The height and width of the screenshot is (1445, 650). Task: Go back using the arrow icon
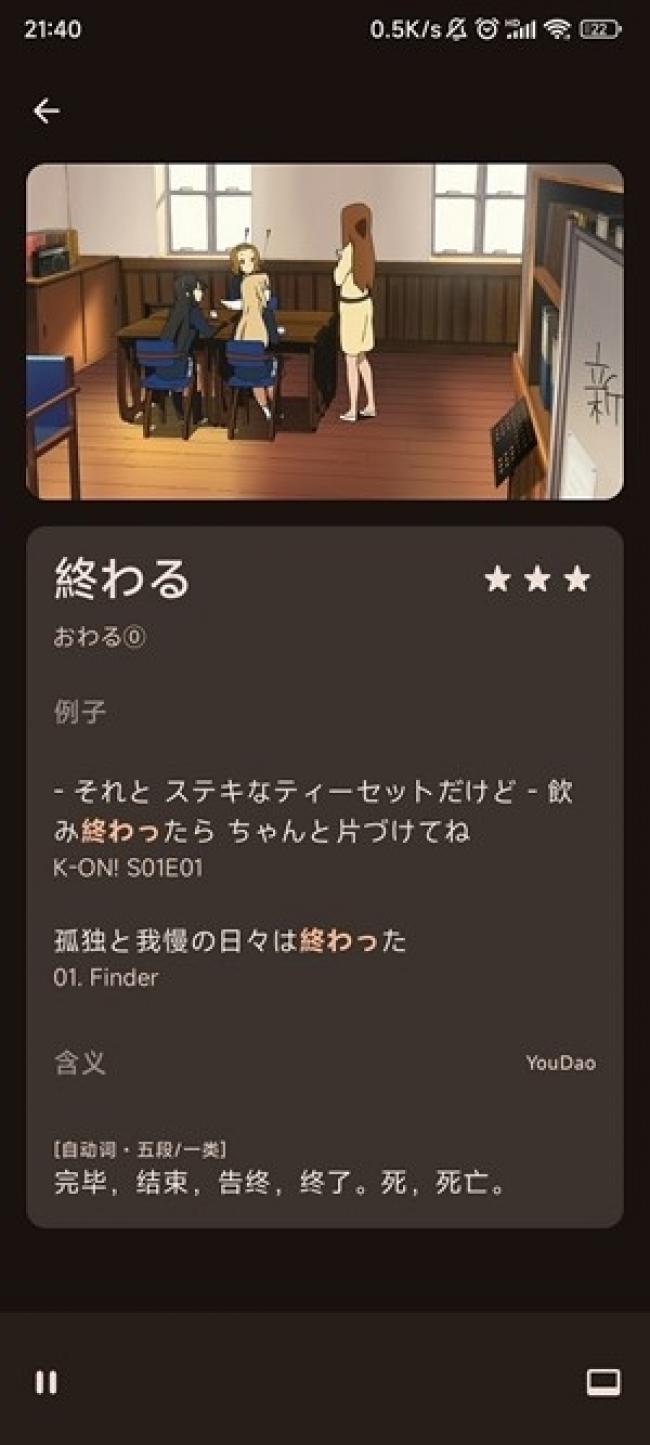coord(46,111)
